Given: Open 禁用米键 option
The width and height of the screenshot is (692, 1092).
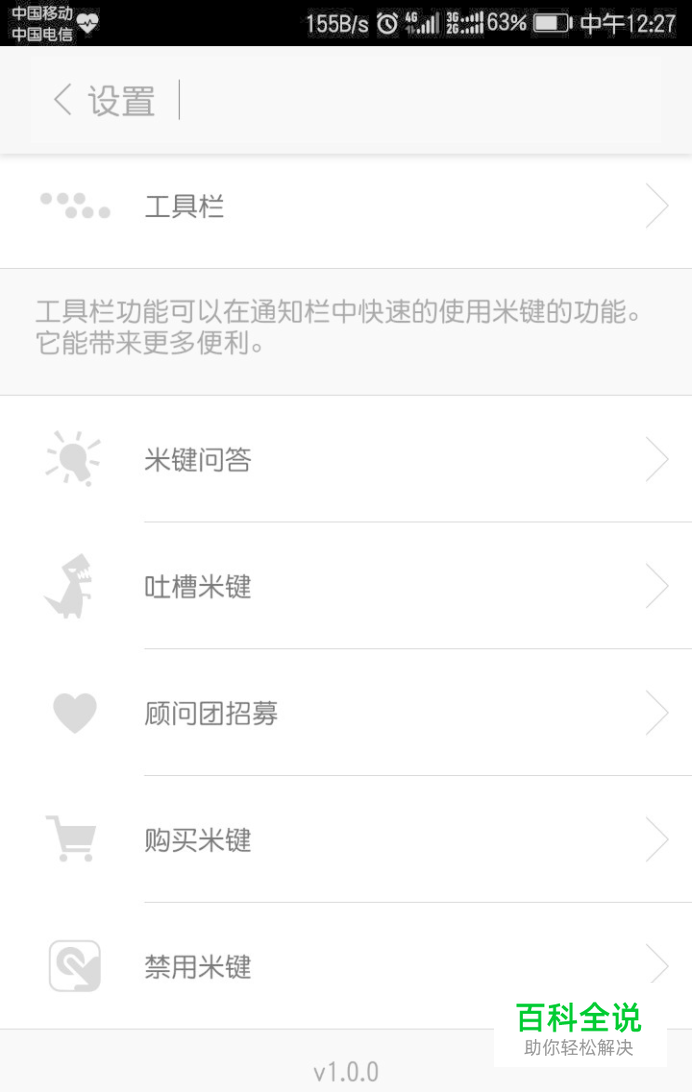Looking at the screenshot, I should 345,967.
